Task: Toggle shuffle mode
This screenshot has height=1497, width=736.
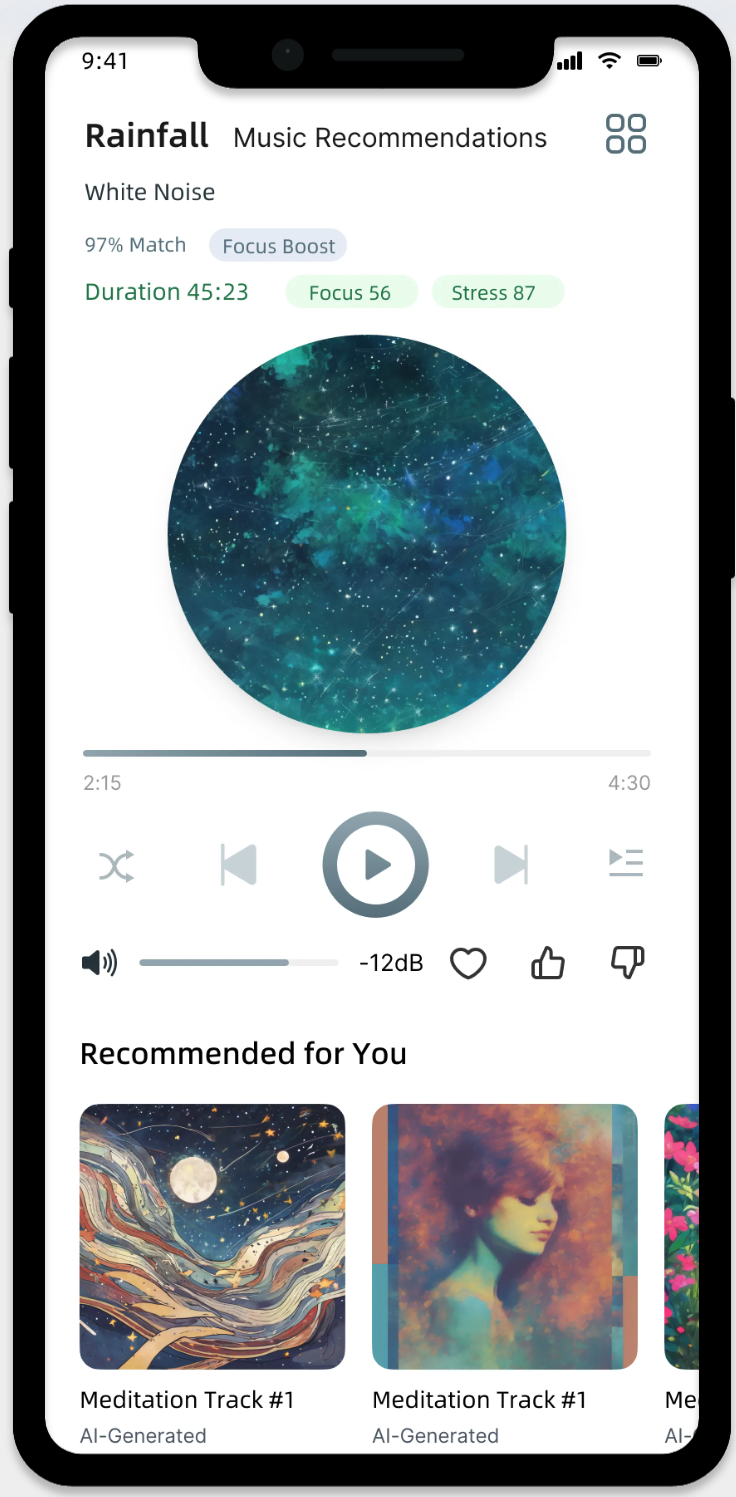Action: click(117, 866)
